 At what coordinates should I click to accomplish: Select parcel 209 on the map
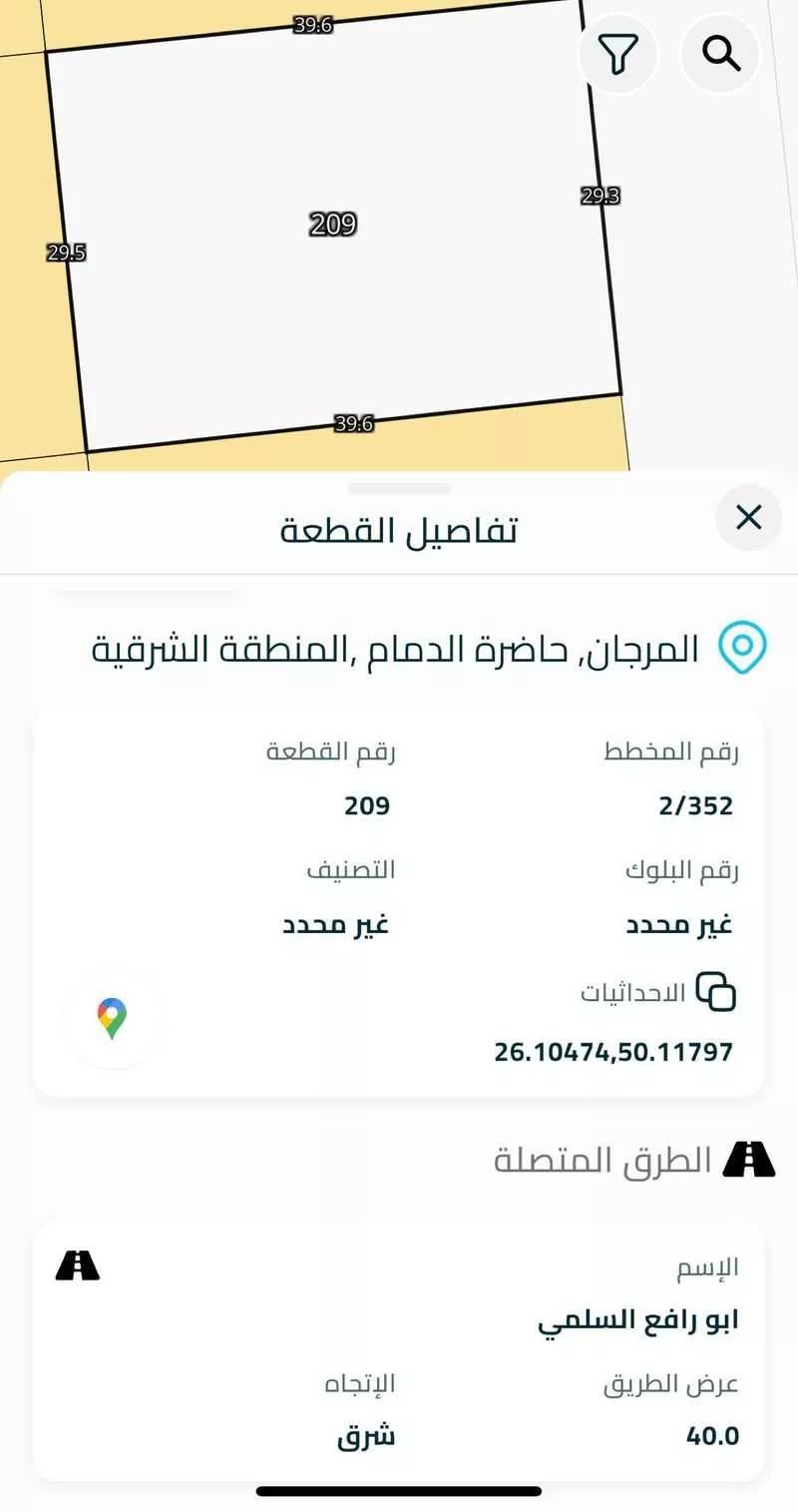(x=333, y=226)
